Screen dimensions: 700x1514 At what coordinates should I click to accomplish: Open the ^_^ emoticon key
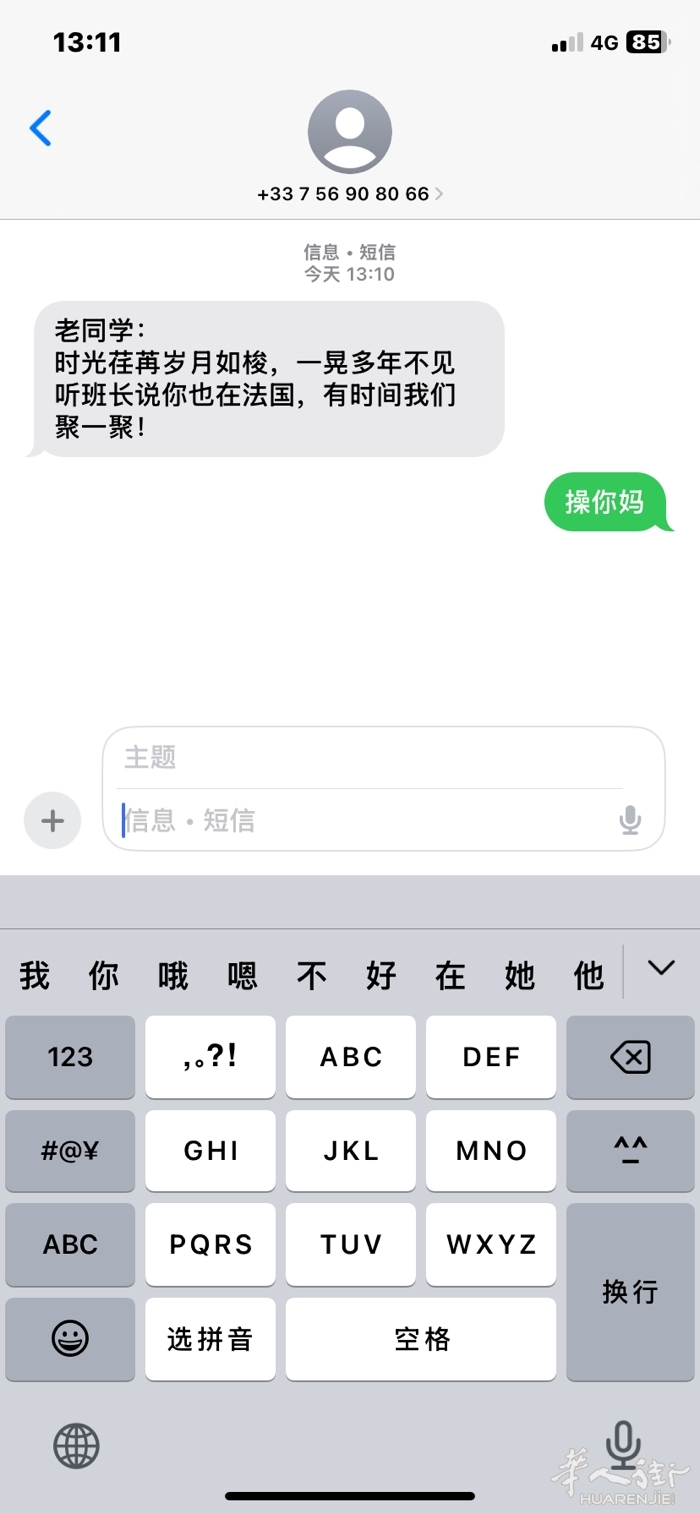click(x=630, y=1151)
